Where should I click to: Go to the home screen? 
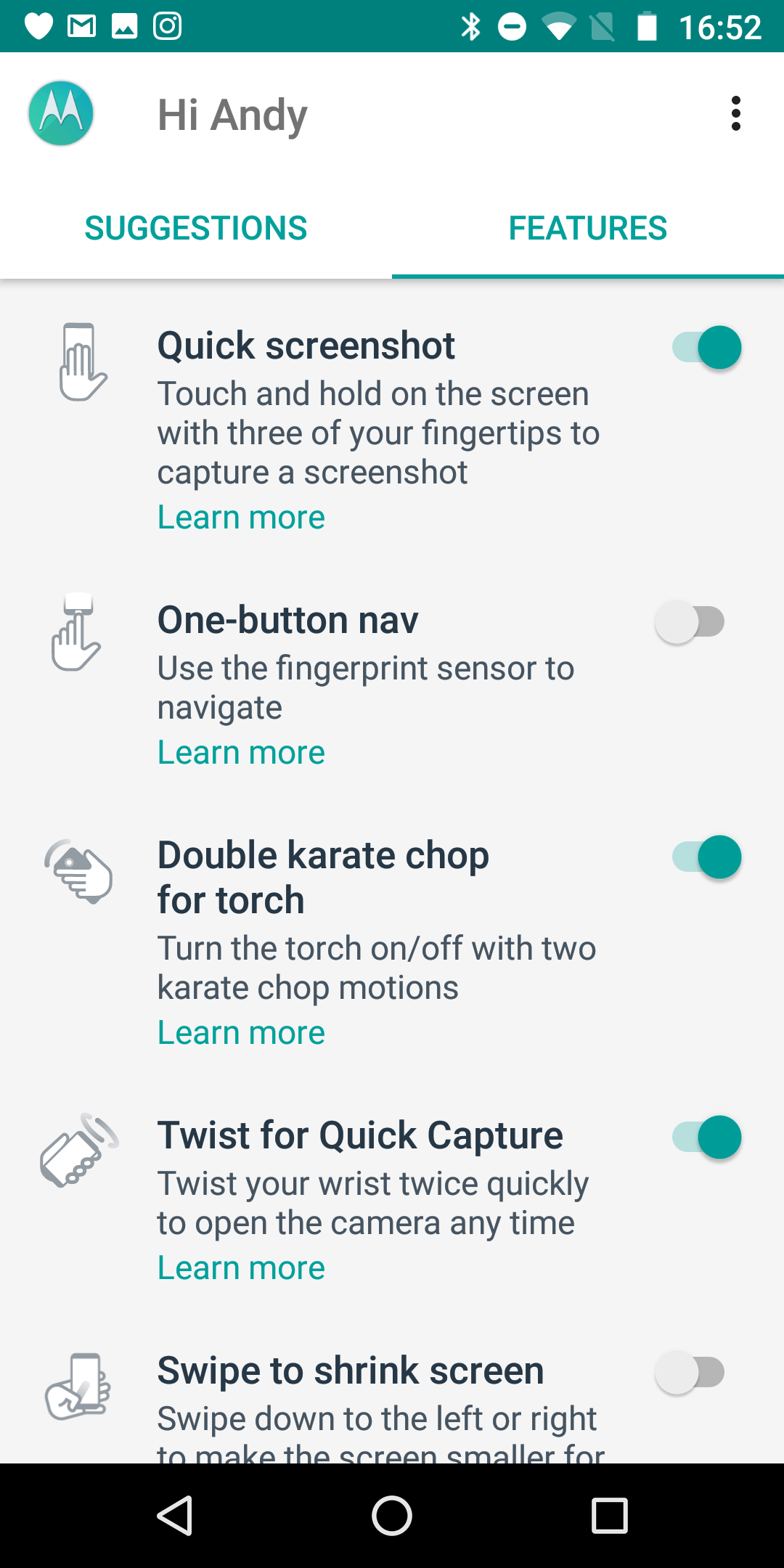[x=392, y=1516]
